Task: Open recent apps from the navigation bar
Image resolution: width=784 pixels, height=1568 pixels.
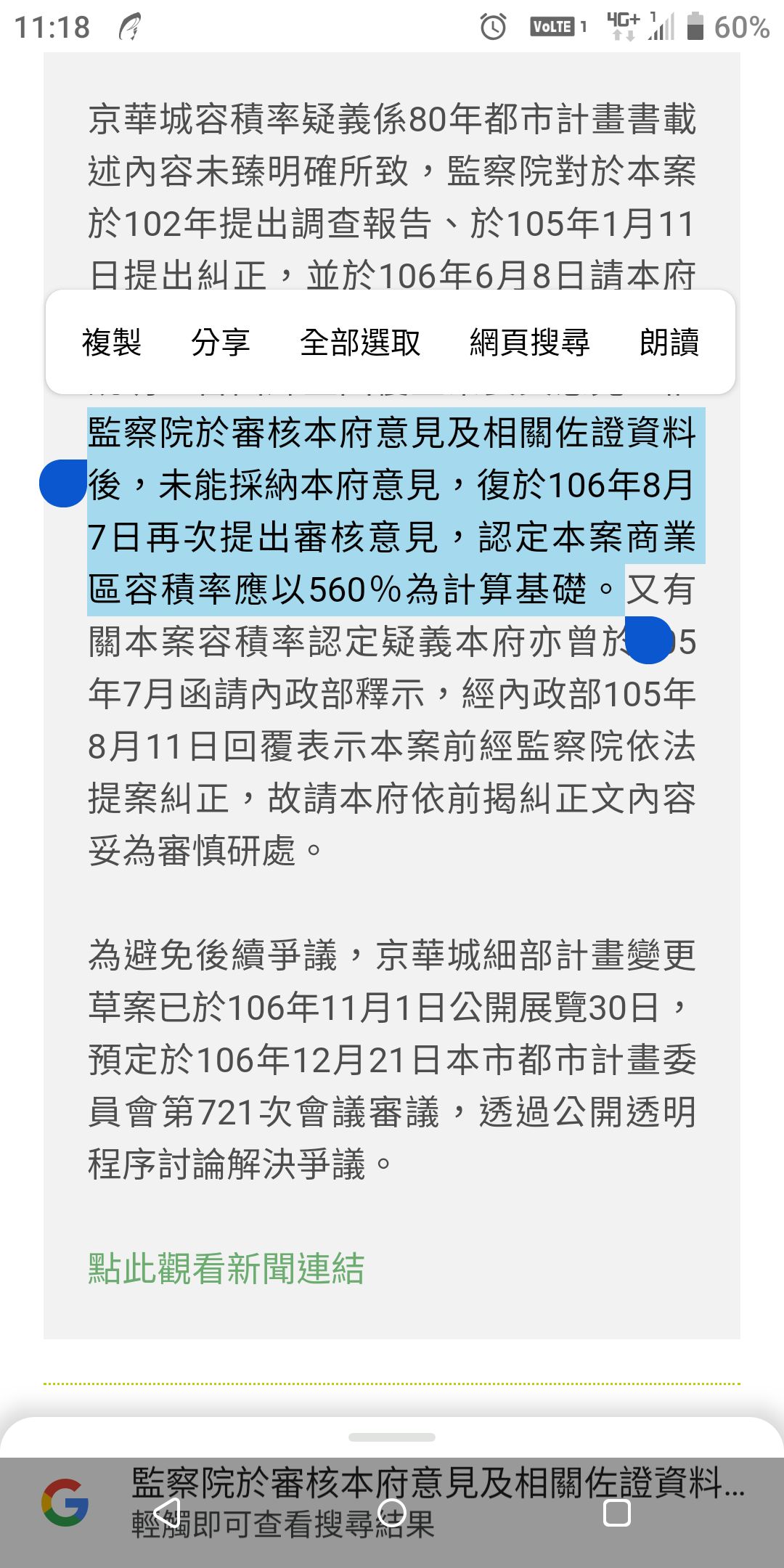Action: click(617, 1514)
